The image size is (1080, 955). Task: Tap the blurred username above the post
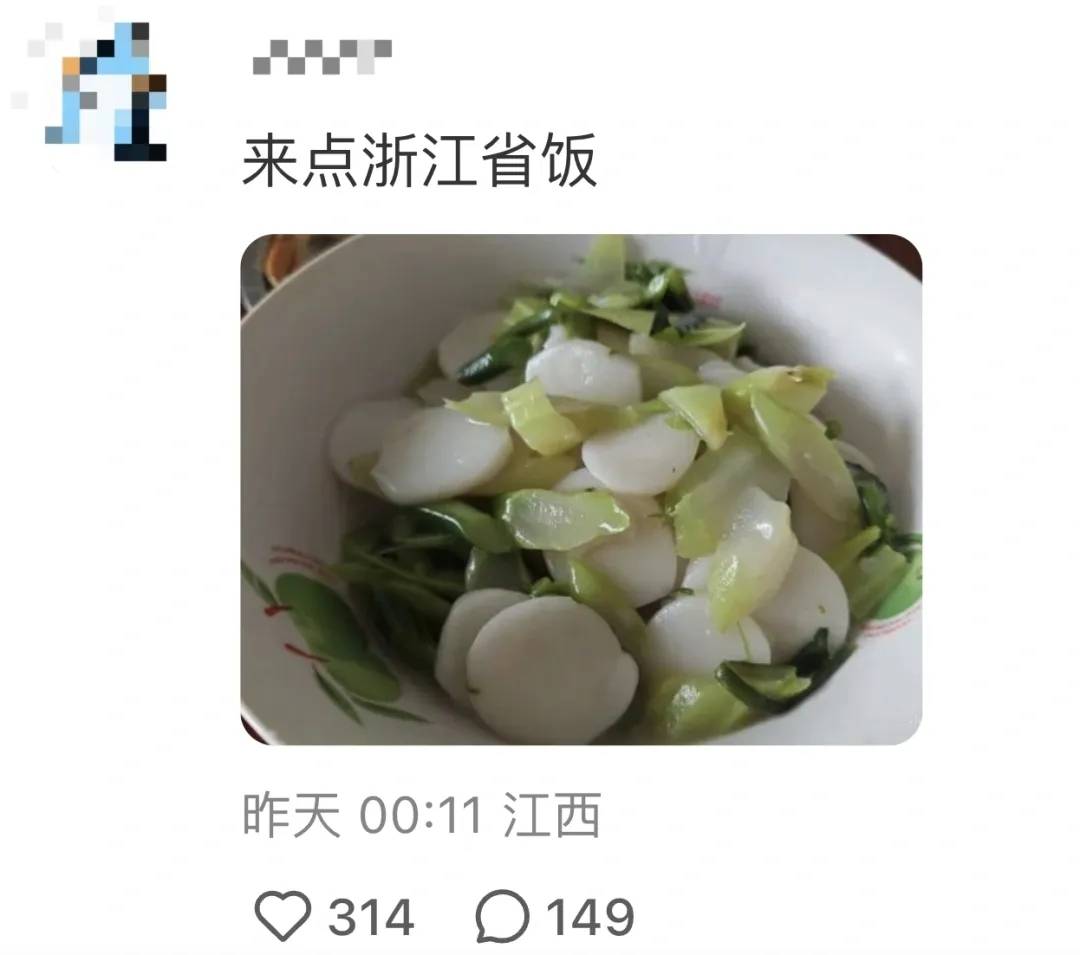point(321,57)
